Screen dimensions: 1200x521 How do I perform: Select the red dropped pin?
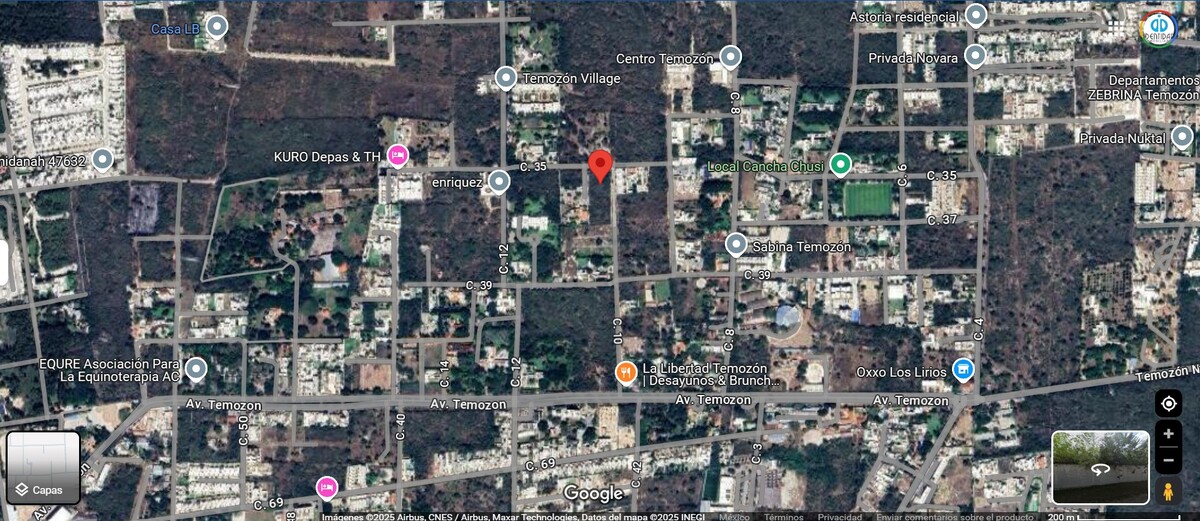tap(599, 165)
